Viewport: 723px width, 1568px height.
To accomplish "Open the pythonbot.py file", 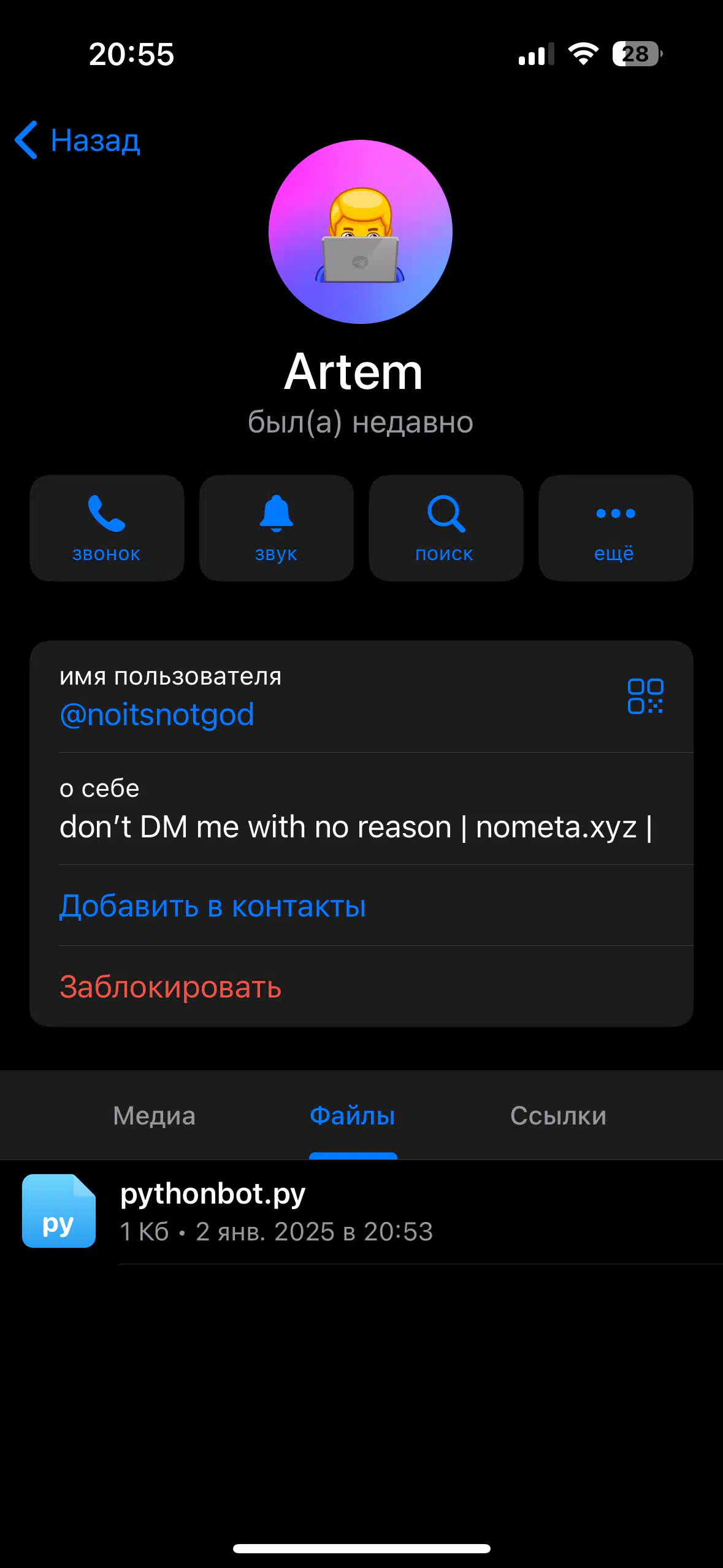I will click(361, 1212).
